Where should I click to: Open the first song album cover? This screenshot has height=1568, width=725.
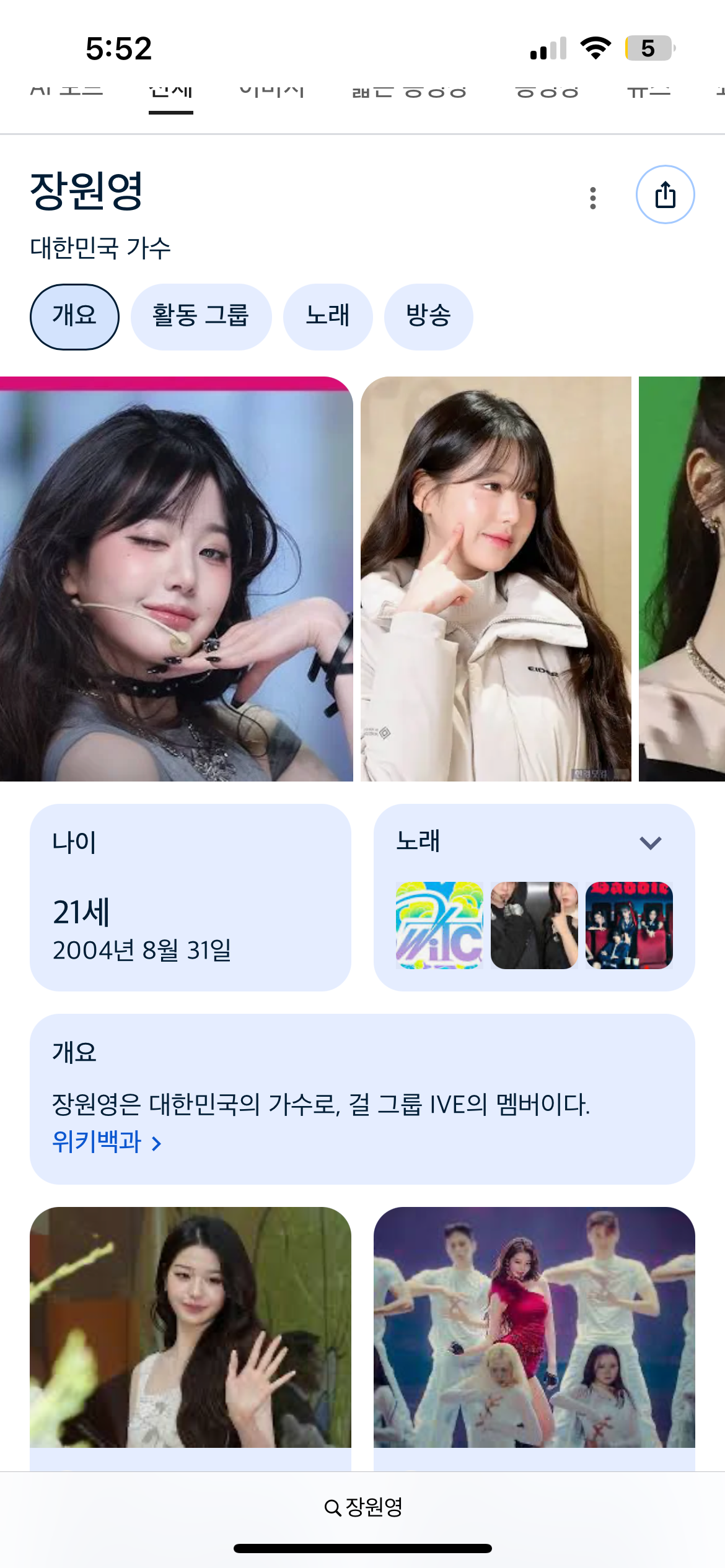[439, 925]
